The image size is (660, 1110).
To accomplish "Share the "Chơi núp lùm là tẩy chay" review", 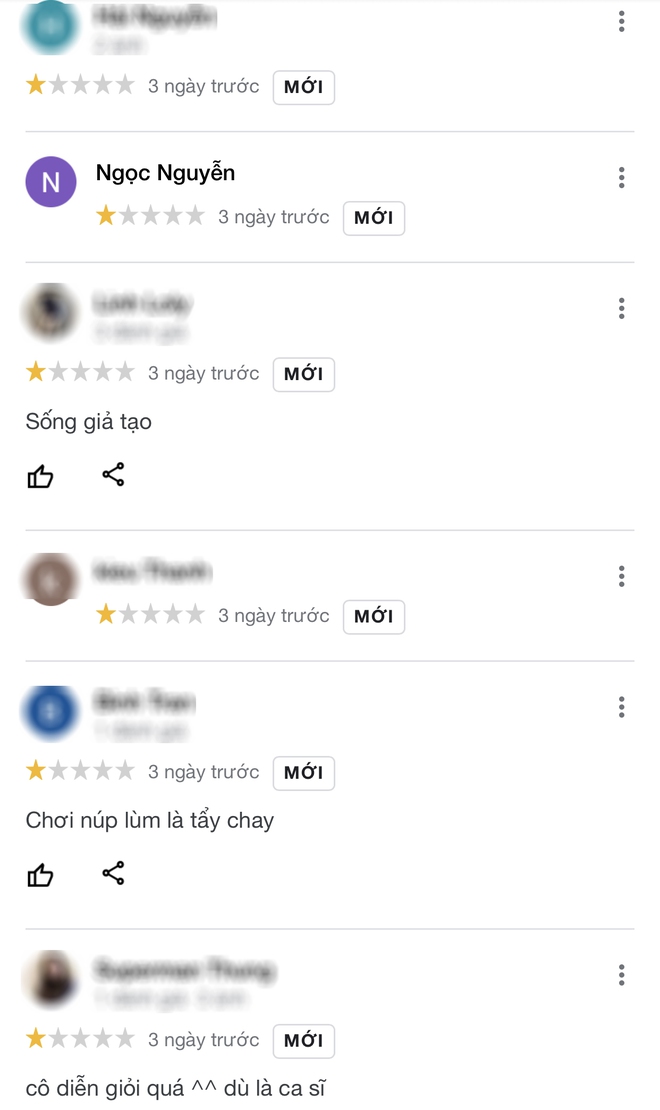I will (113, 874).
